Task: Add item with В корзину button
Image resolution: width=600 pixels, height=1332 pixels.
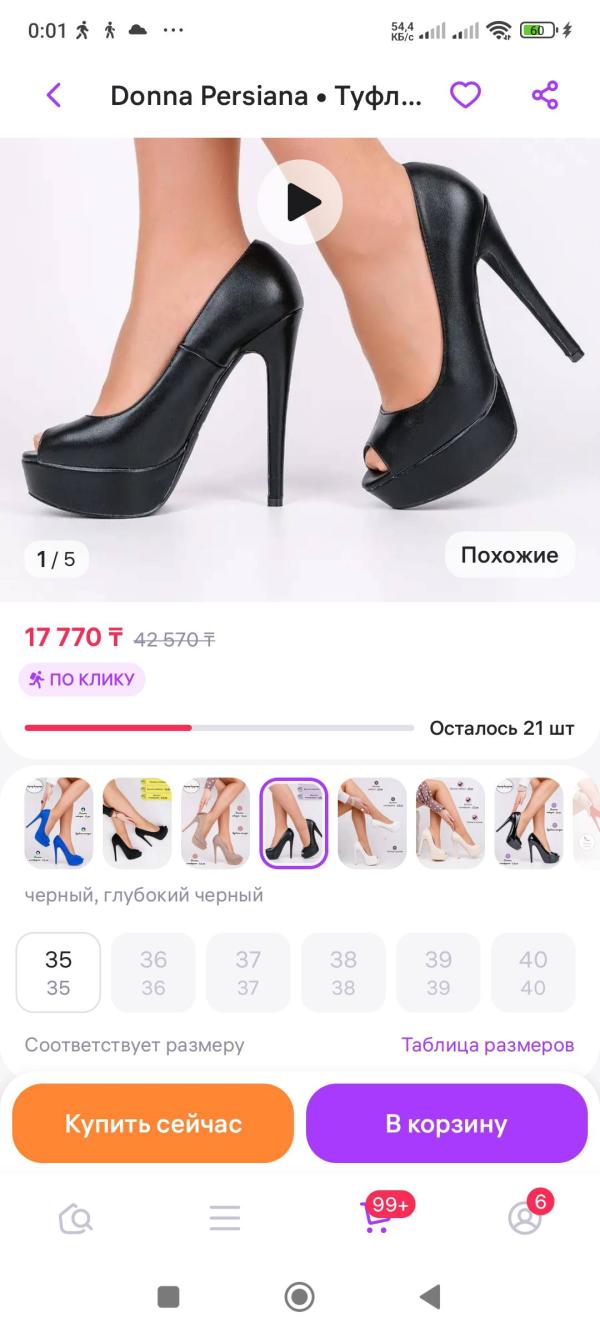Action: [446, 1124]
